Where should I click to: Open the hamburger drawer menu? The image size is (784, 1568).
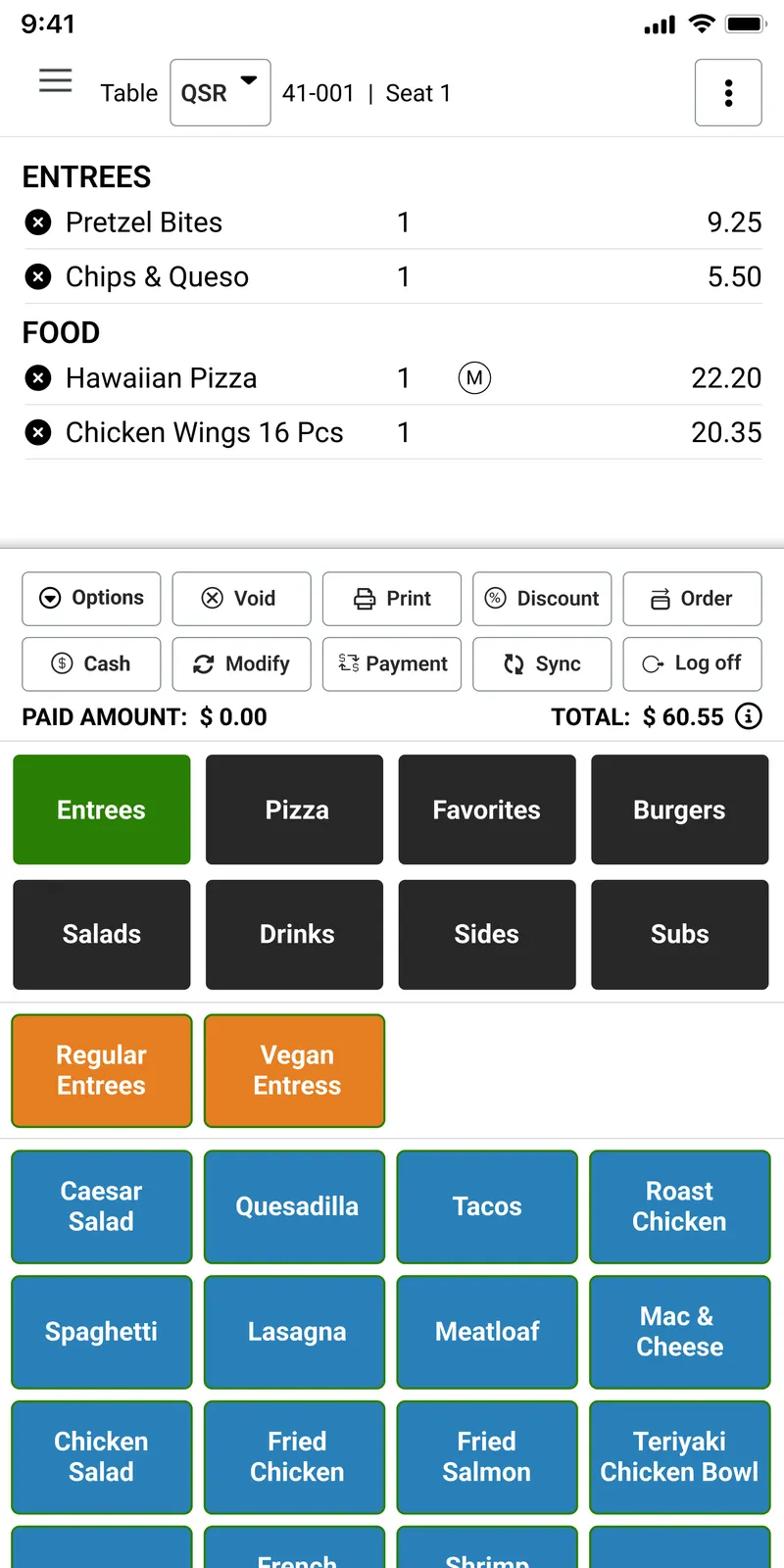[56, 80]
